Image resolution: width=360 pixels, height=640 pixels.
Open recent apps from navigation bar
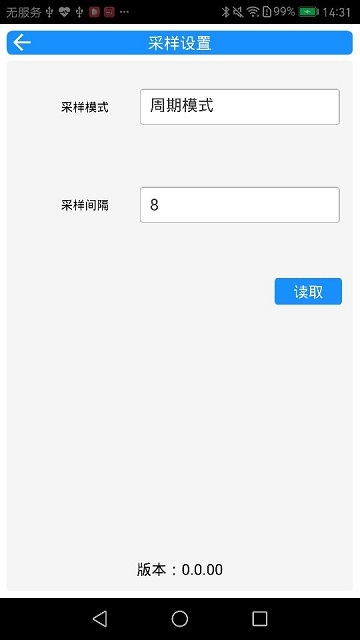[x=260, y=618]
